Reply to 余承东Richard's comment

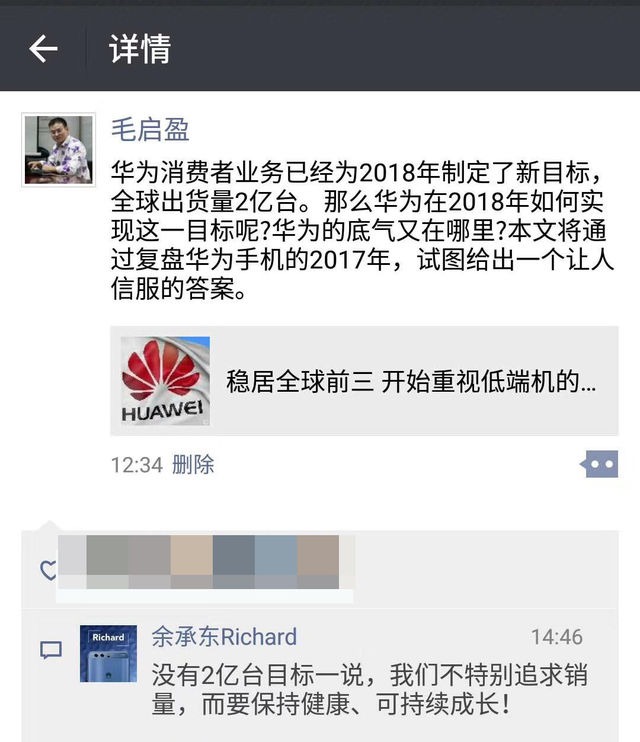point(368,690)
